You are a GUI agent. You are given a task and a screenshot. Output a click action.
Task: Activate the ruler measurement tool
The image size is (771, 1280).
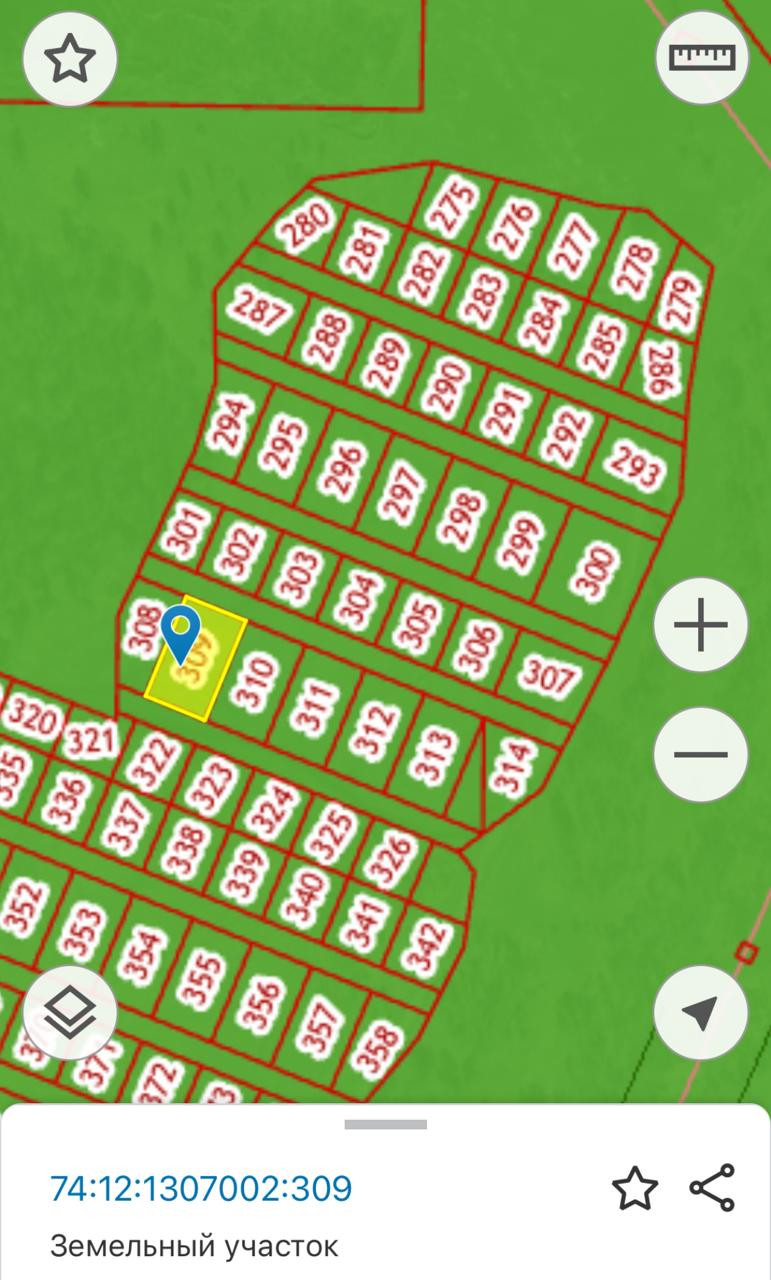point(702,57)
